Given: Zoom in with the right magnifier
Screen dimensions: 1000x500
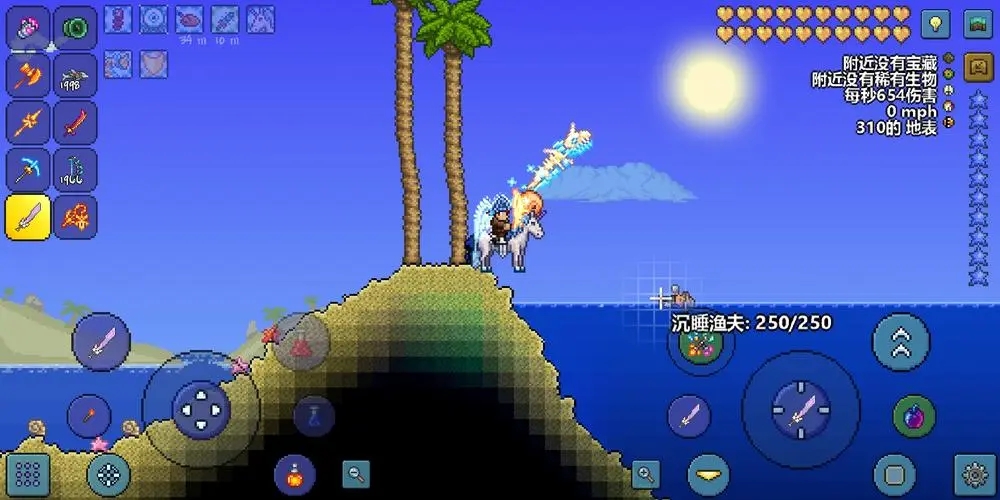Looking at the screenshot, I should [646, 472].
